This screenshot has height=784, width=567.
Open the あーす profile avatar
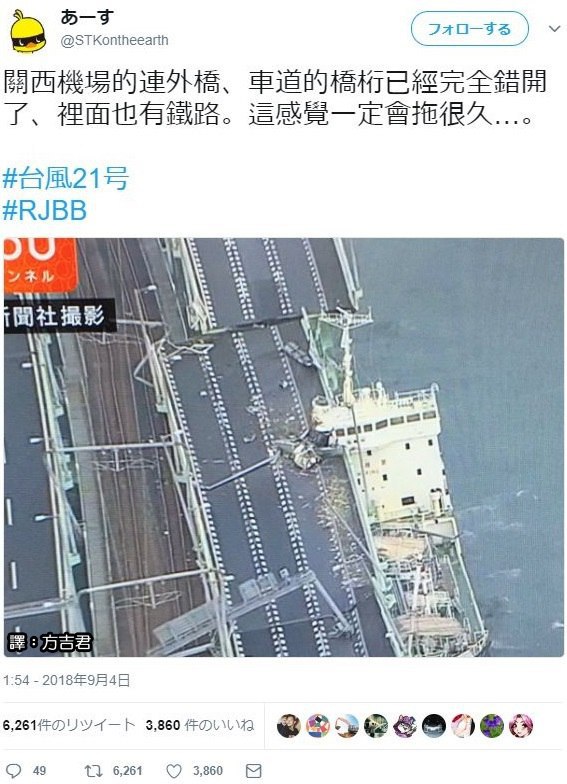point(28,32)
